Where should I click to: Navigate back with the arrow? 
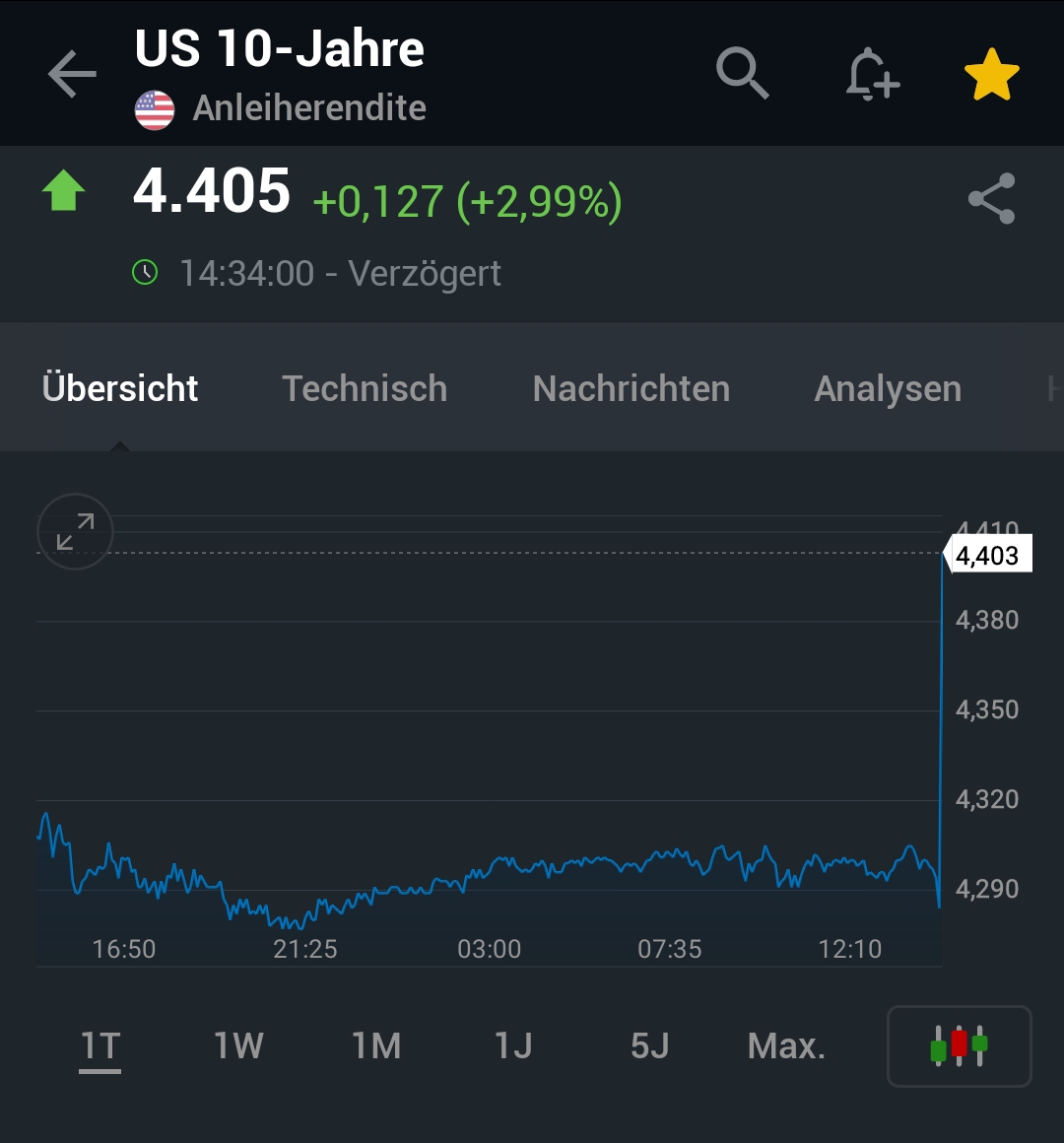[71, 73]
